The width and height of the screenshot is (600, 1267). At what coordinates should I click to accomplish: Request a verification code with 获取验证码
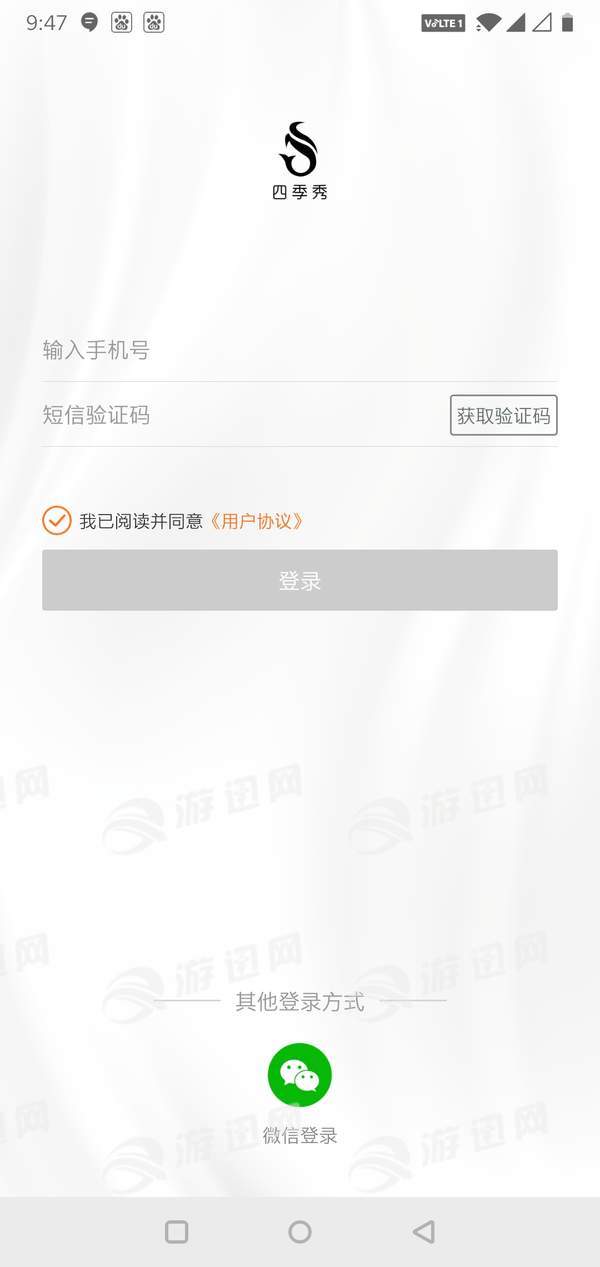pos(503,416)
